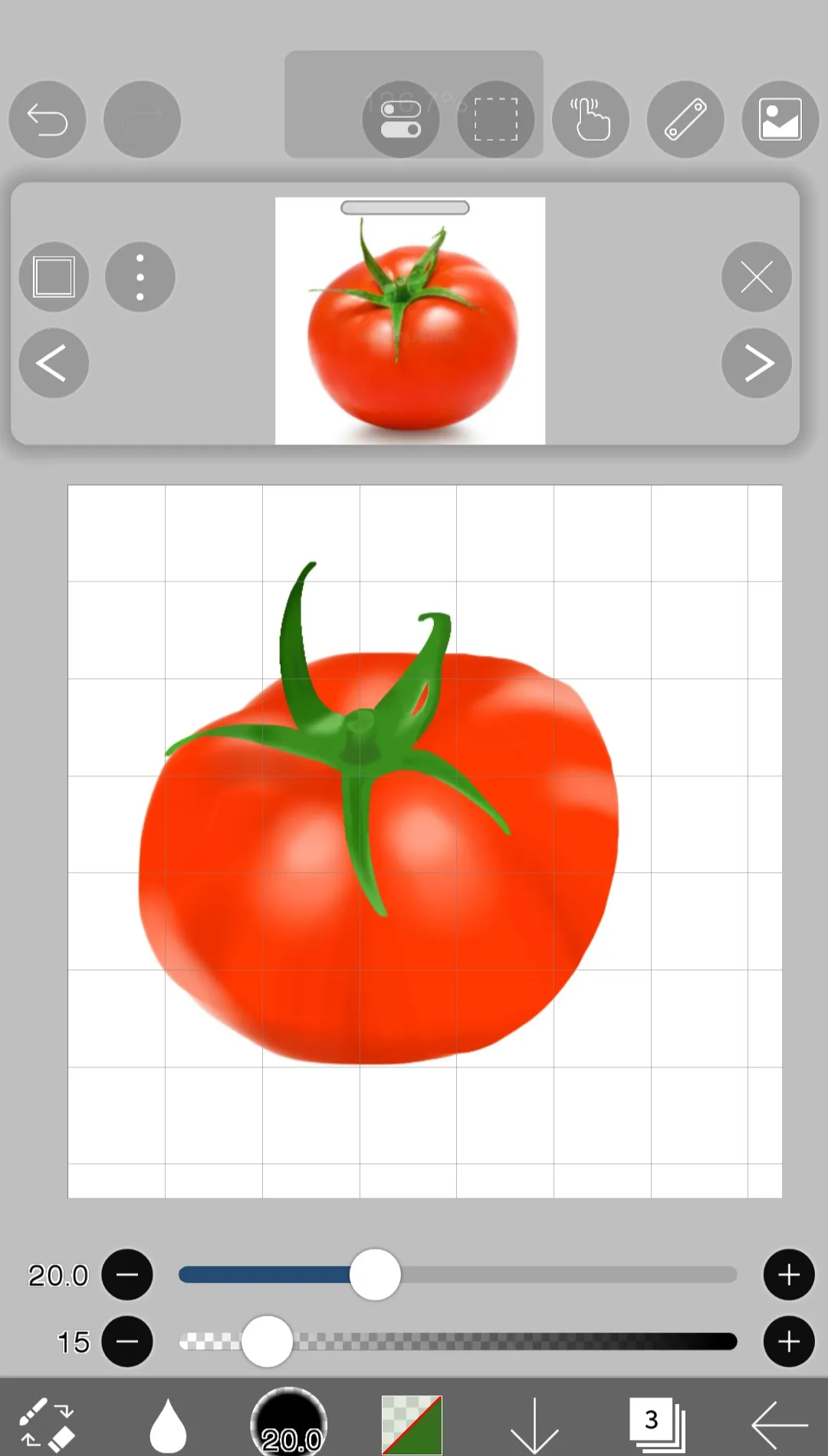Screen dimensions: 828x1456
Task: Open the blur tool drop icon
Action: 168,1424
